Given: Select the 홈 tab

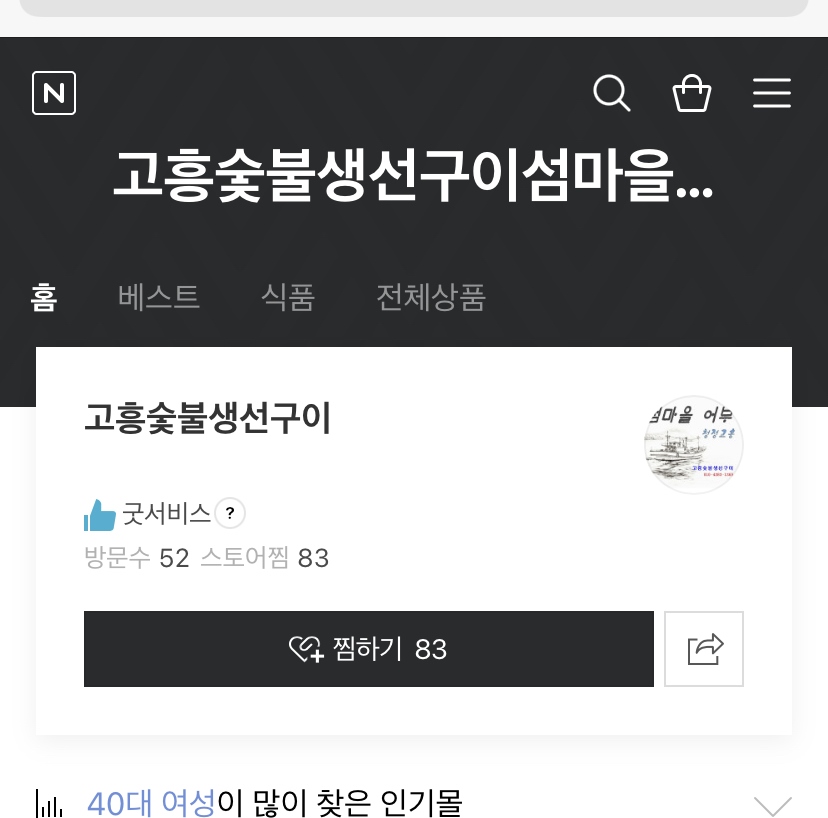Looking at the screenshot, I should tap(44, 297).
